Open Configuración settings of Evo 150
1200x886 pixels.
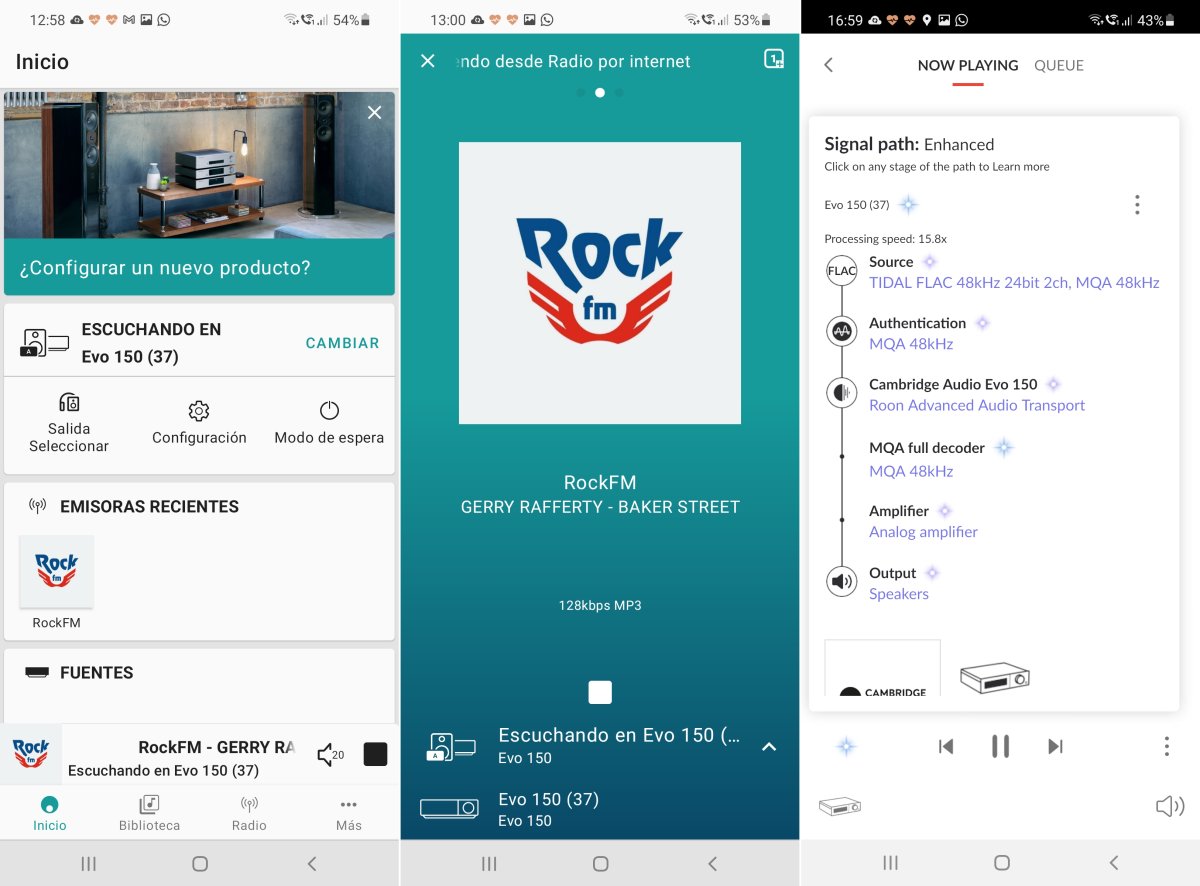[199, 422]
